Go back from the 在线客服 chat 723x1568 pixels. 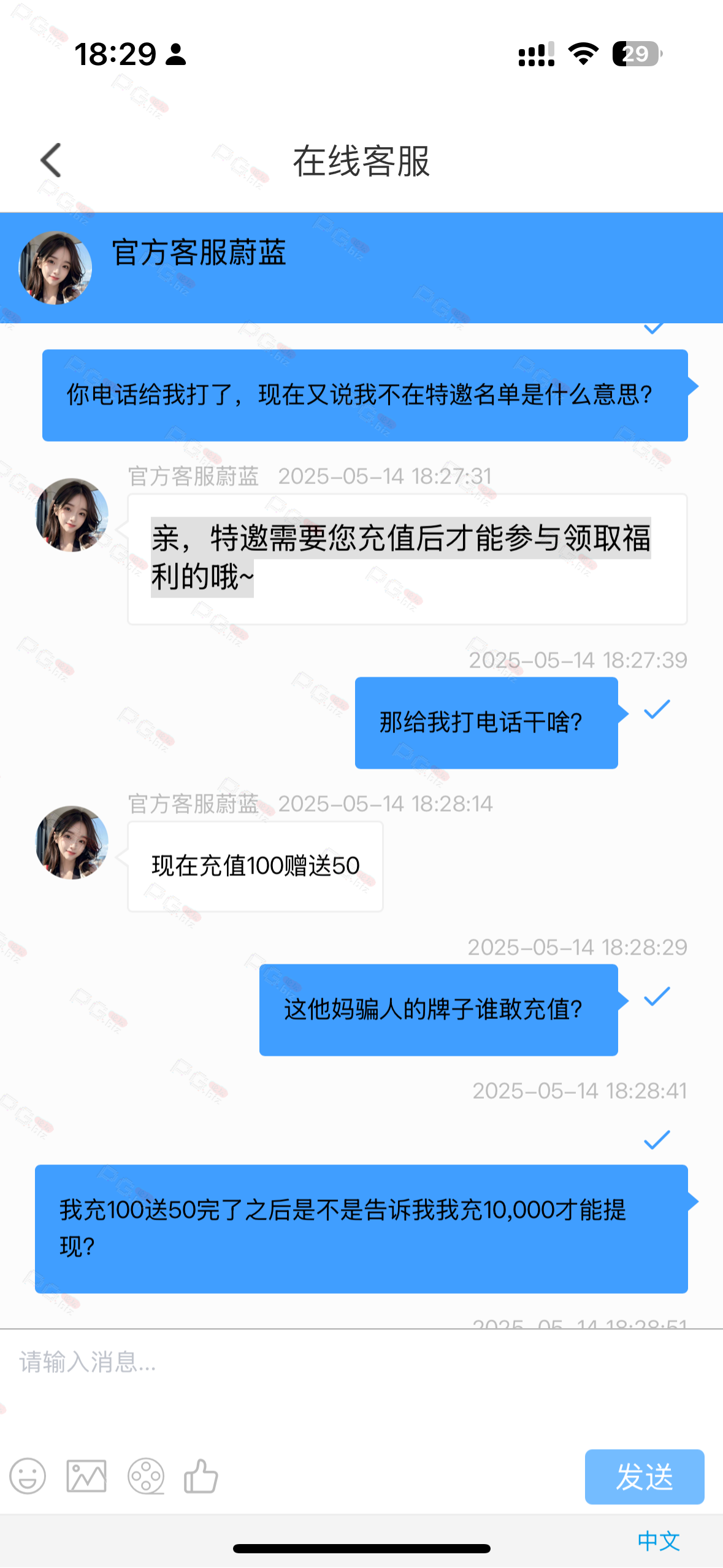[51, 161]
